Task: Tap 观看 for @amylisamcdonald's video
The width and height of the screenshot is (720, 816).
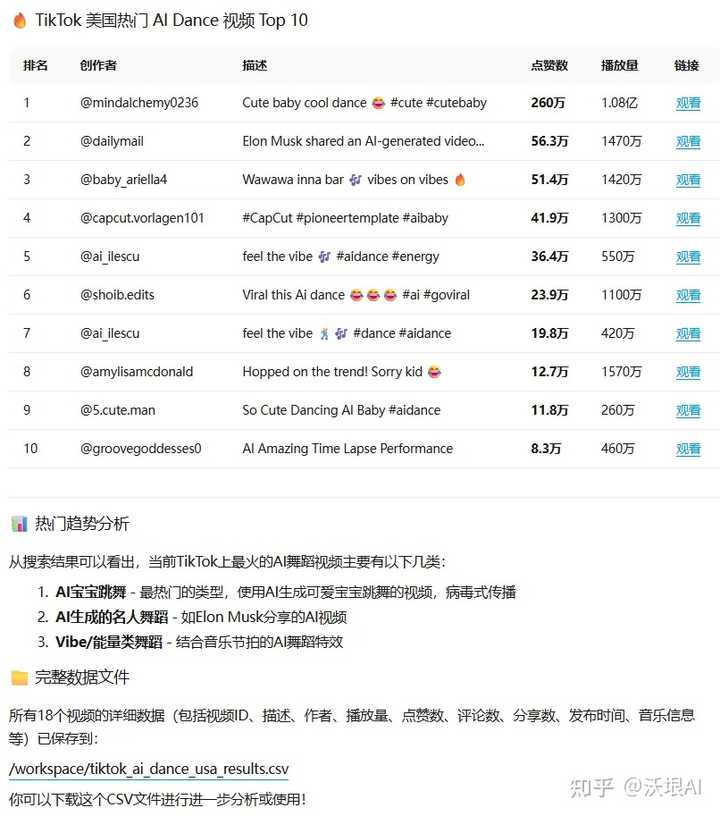Action: click(688, 372)
